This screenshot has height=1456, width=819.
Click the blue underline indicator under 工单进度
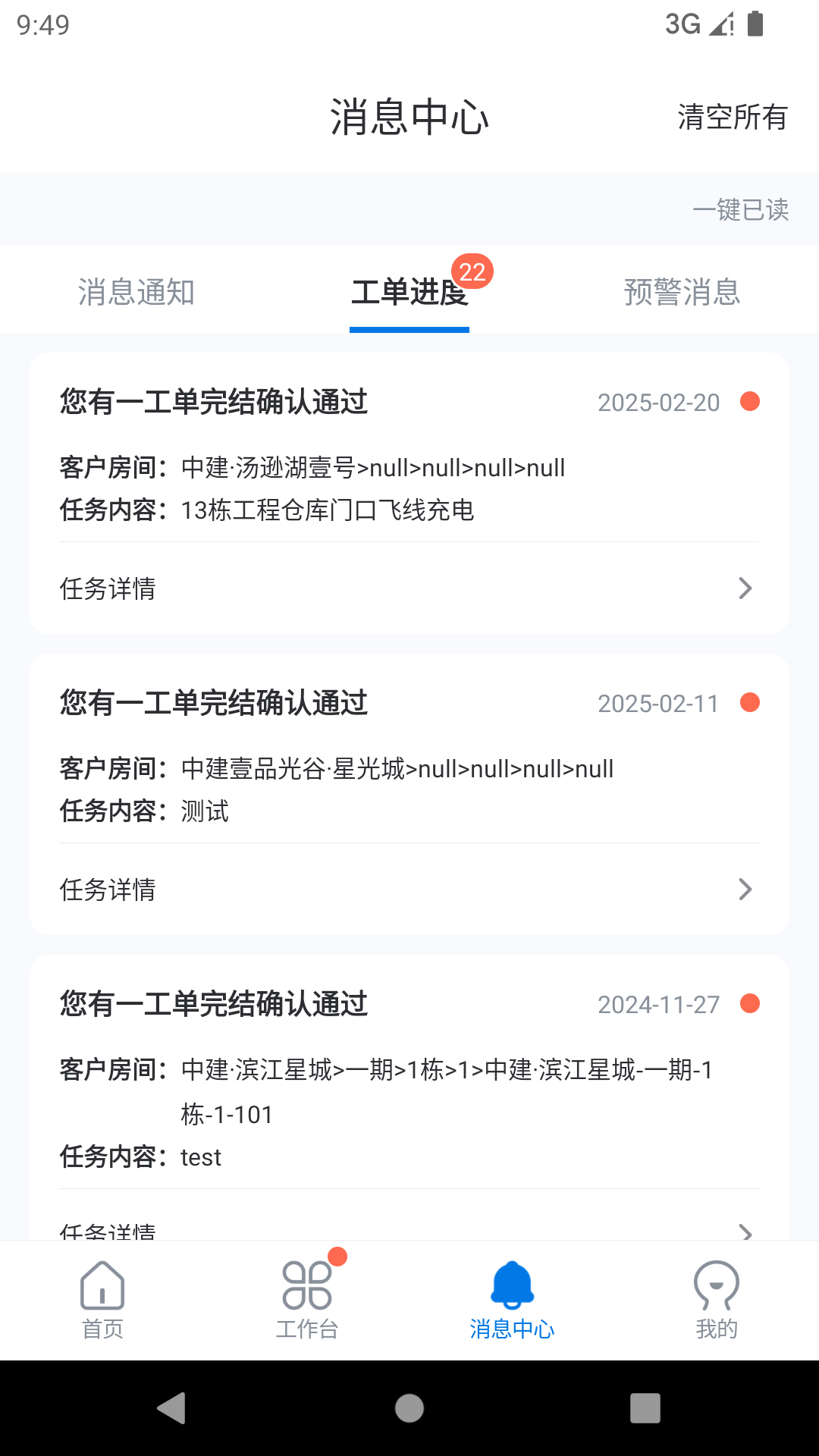click(409, 329)
